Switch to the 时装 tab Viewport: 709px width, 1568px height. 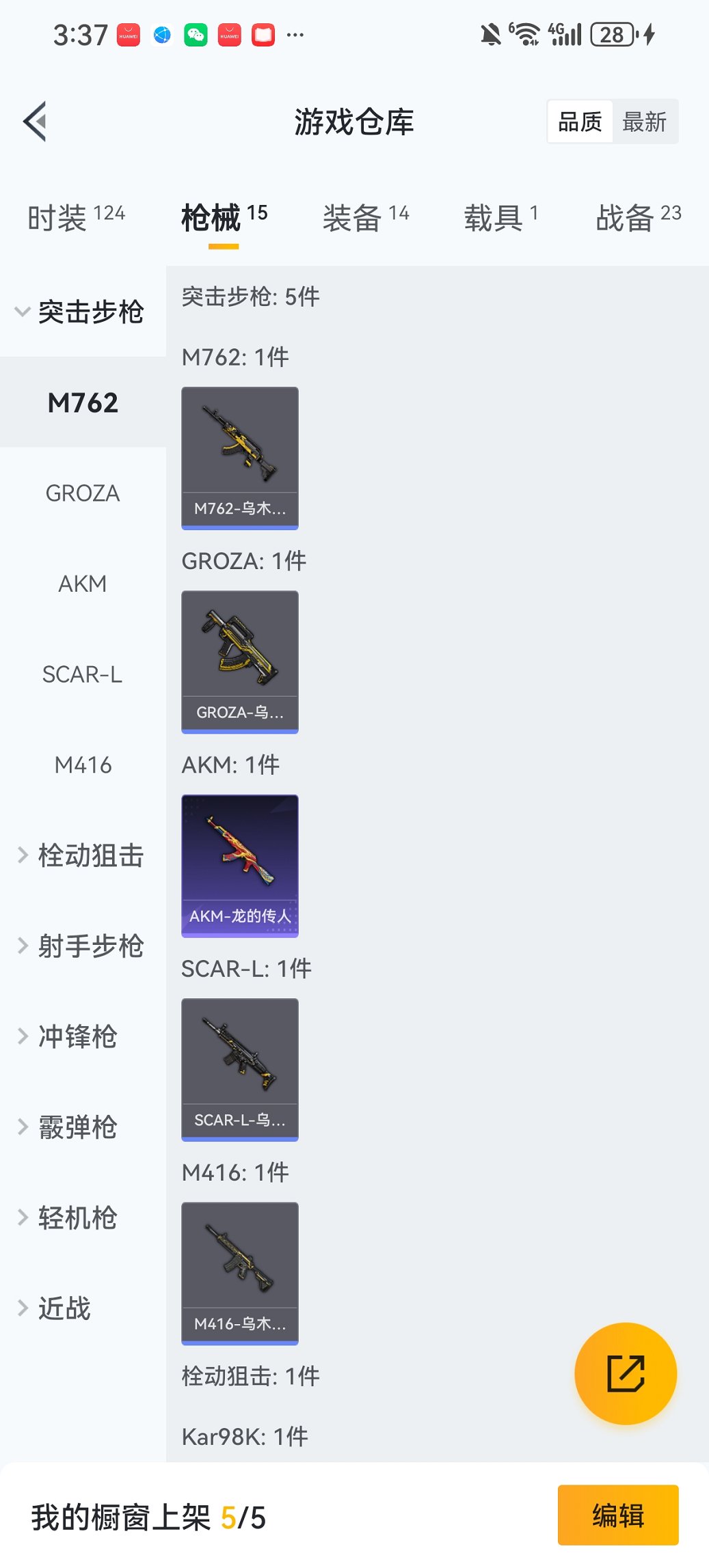point(76,217)
